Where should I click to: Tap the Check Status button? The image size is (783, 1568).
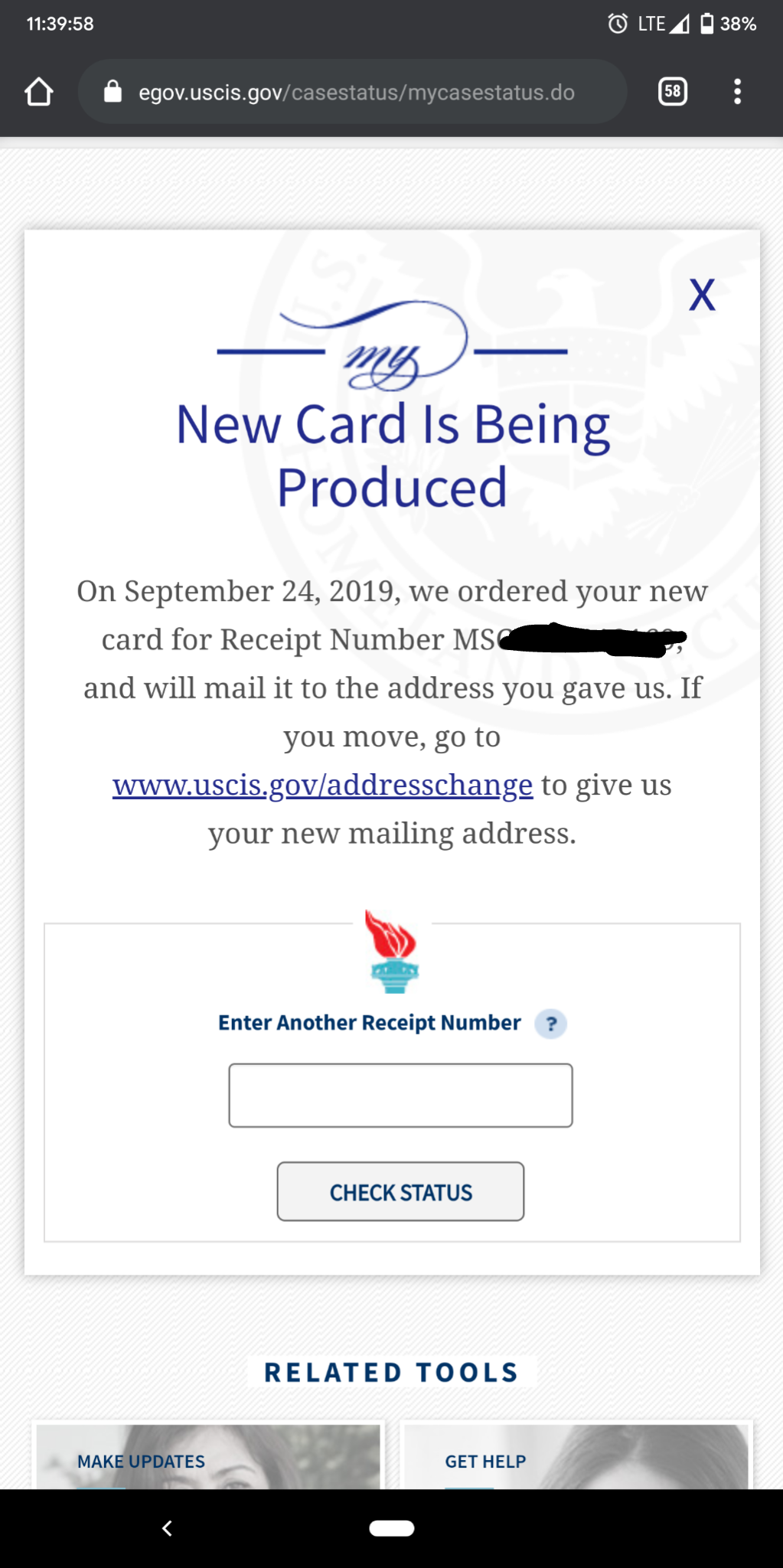tap(400, 1191)
